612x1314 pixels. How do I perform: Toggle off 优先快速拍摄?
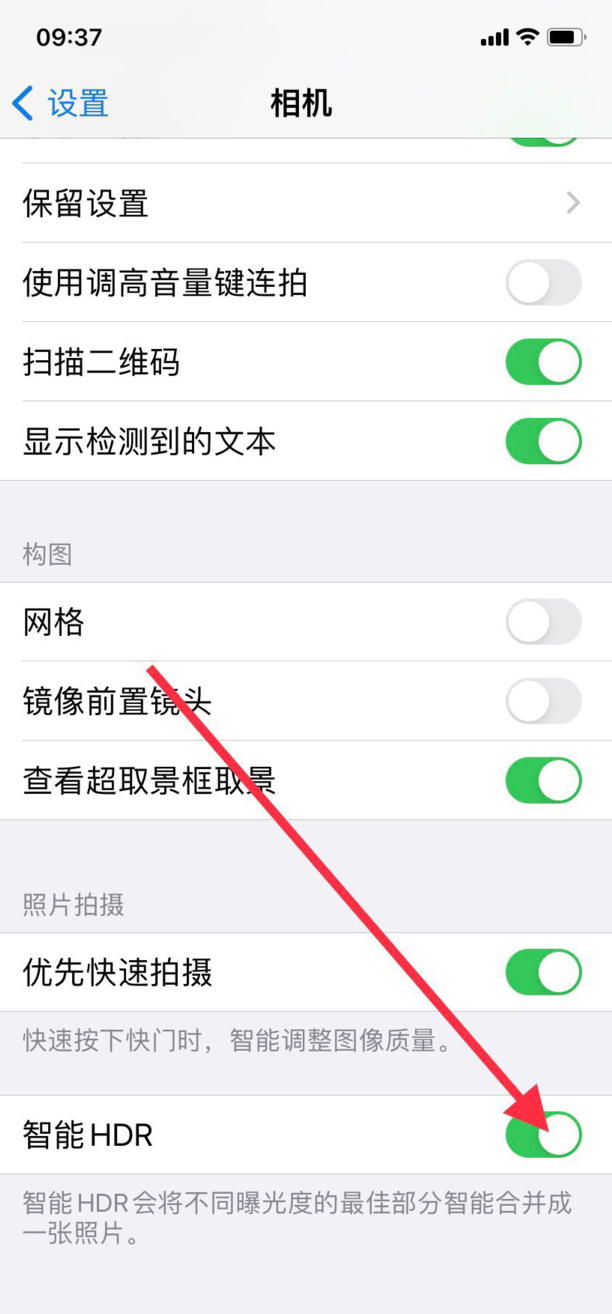543,972
